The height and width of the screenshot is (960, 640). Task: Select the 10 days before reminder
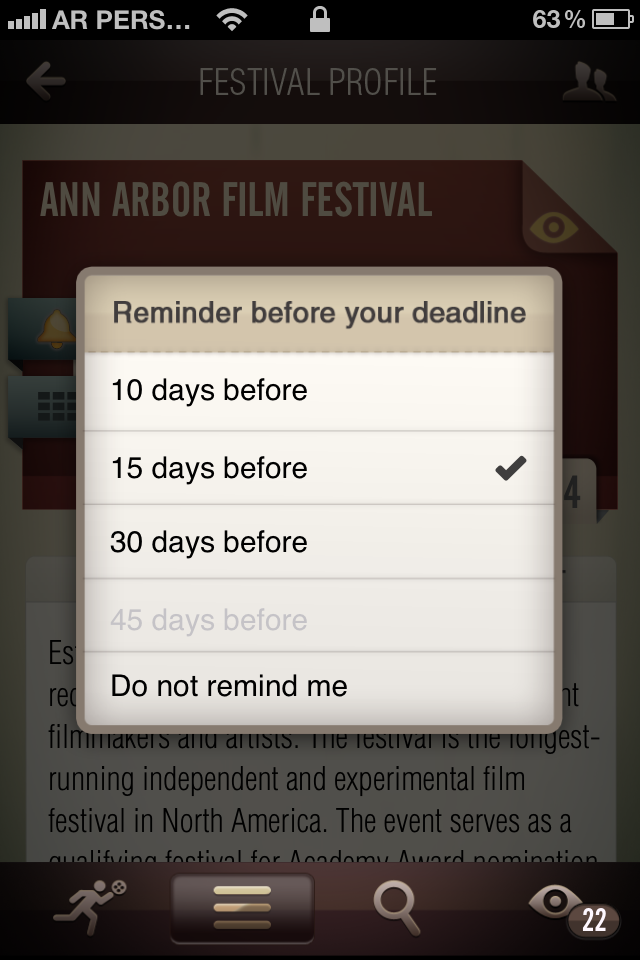318,391
